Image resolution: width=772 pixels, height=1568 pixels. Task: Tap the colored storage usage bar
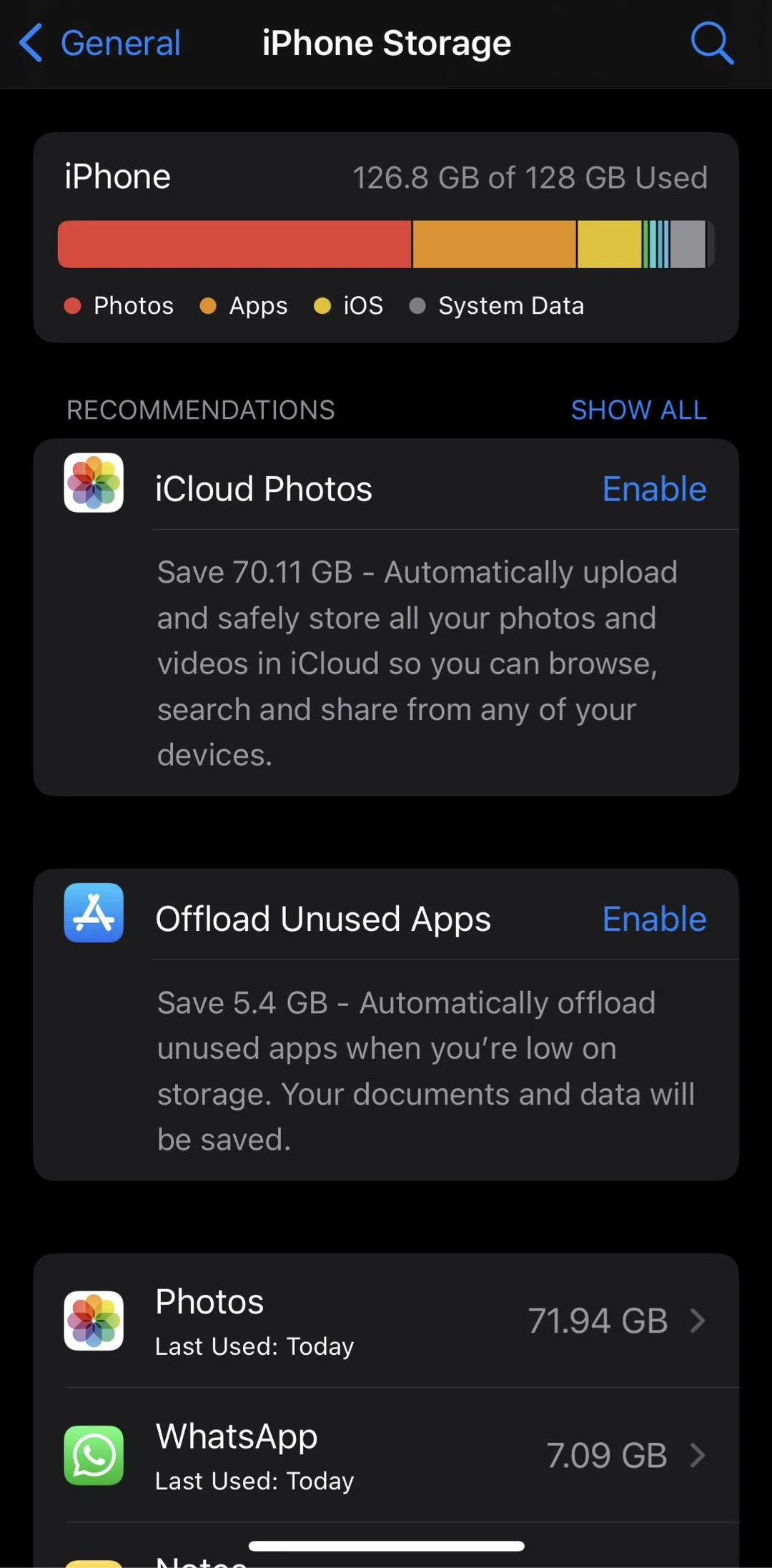point(386,244)
